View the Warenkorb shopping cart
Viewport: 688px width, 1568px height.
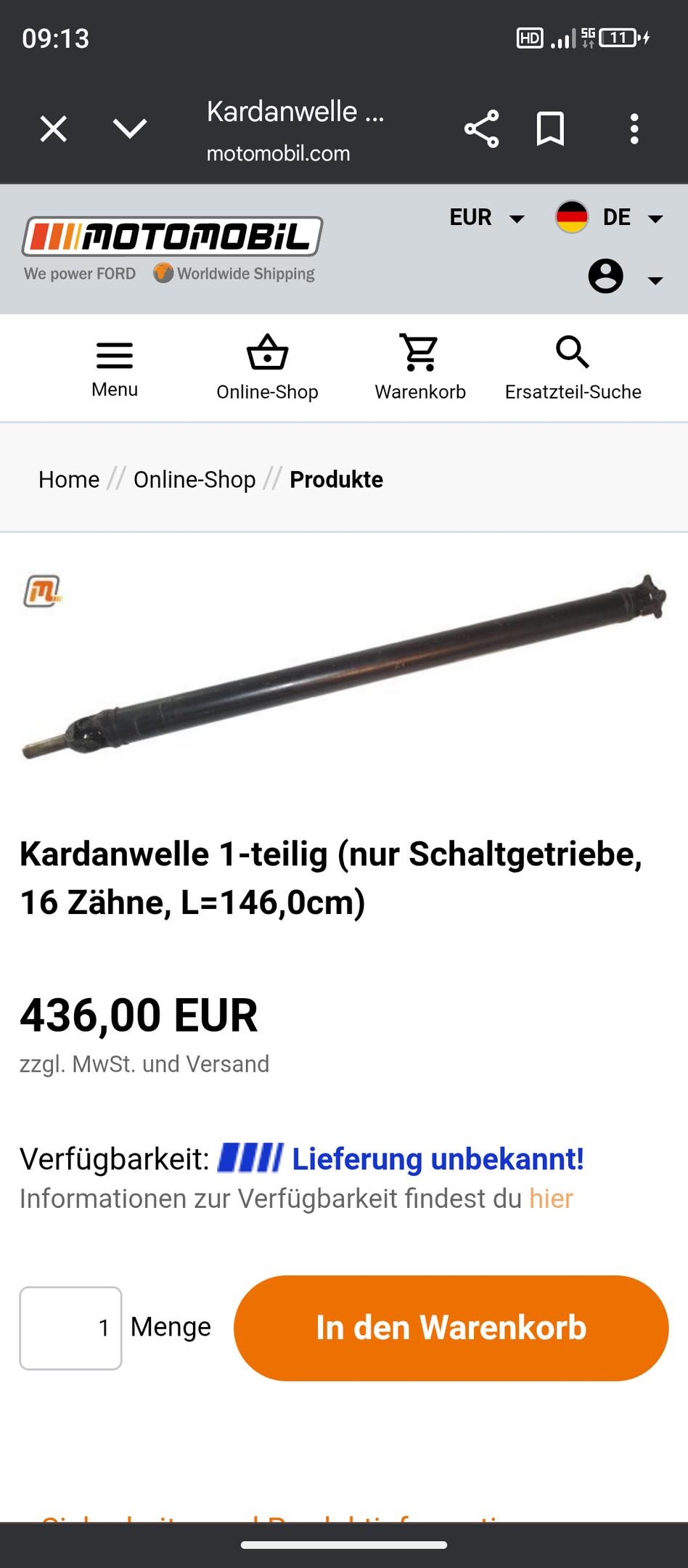[420, 368]
